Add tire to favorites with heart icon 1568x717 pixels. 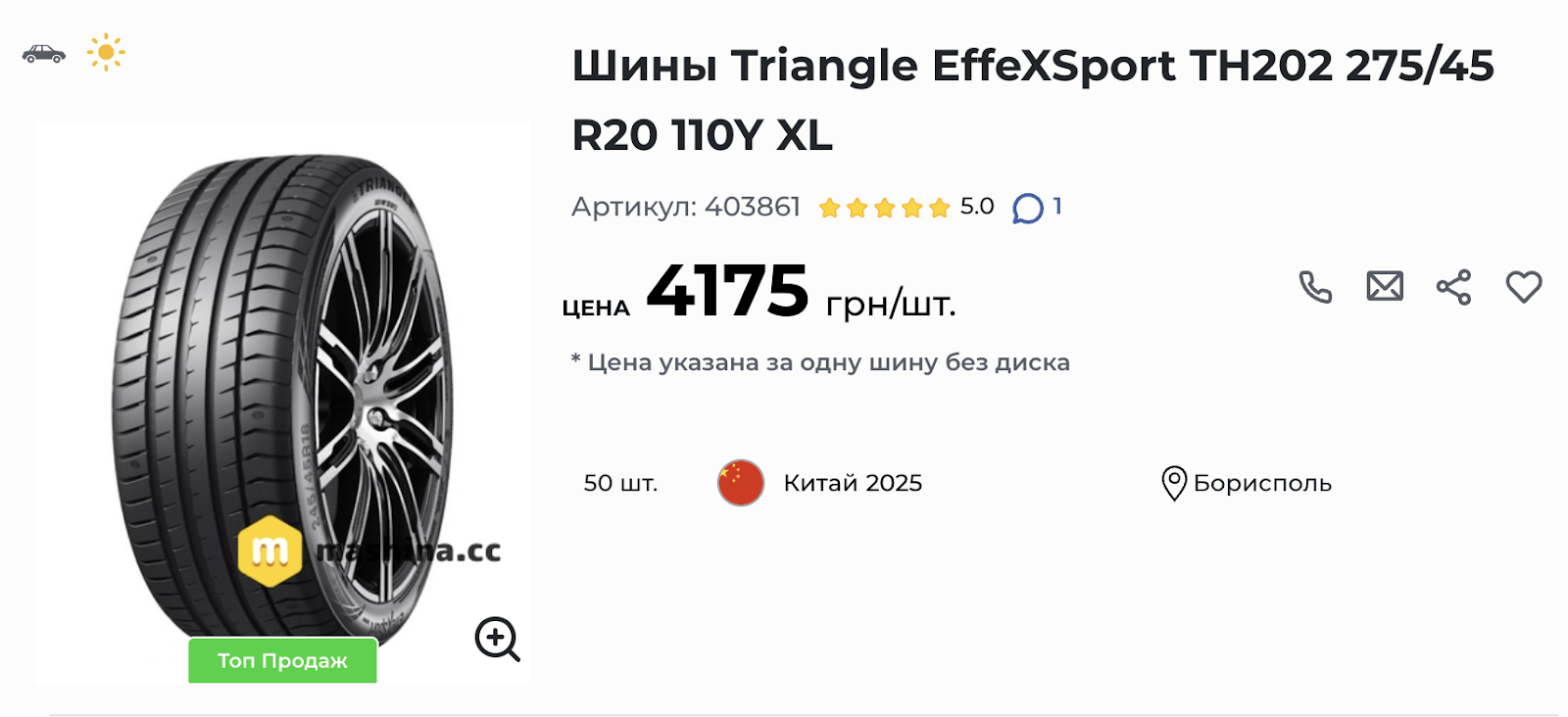pyautogui.click(x=1523, y=287)
